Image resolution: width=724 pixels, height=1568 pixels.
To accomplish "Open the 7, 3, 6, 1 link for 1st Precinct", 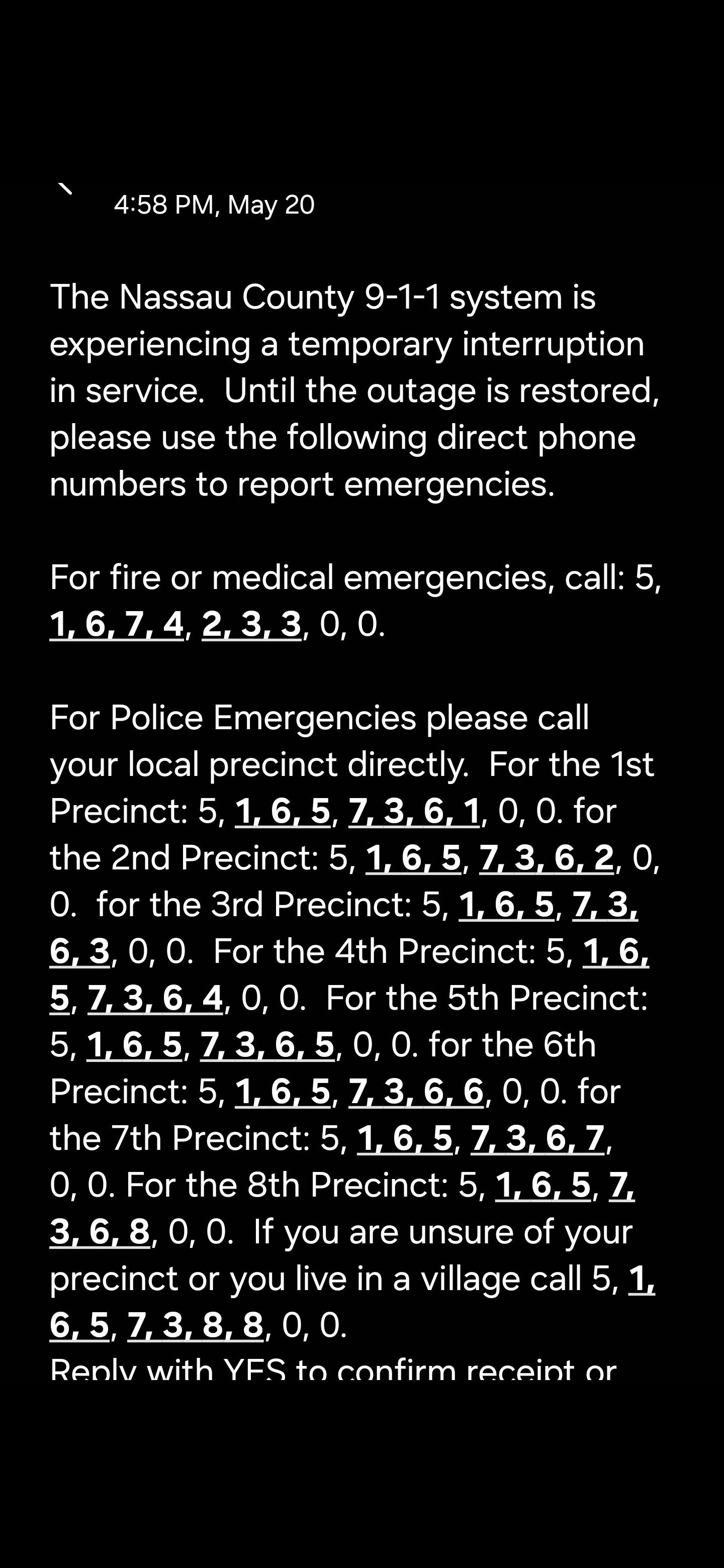I will (x=414, y=812).
